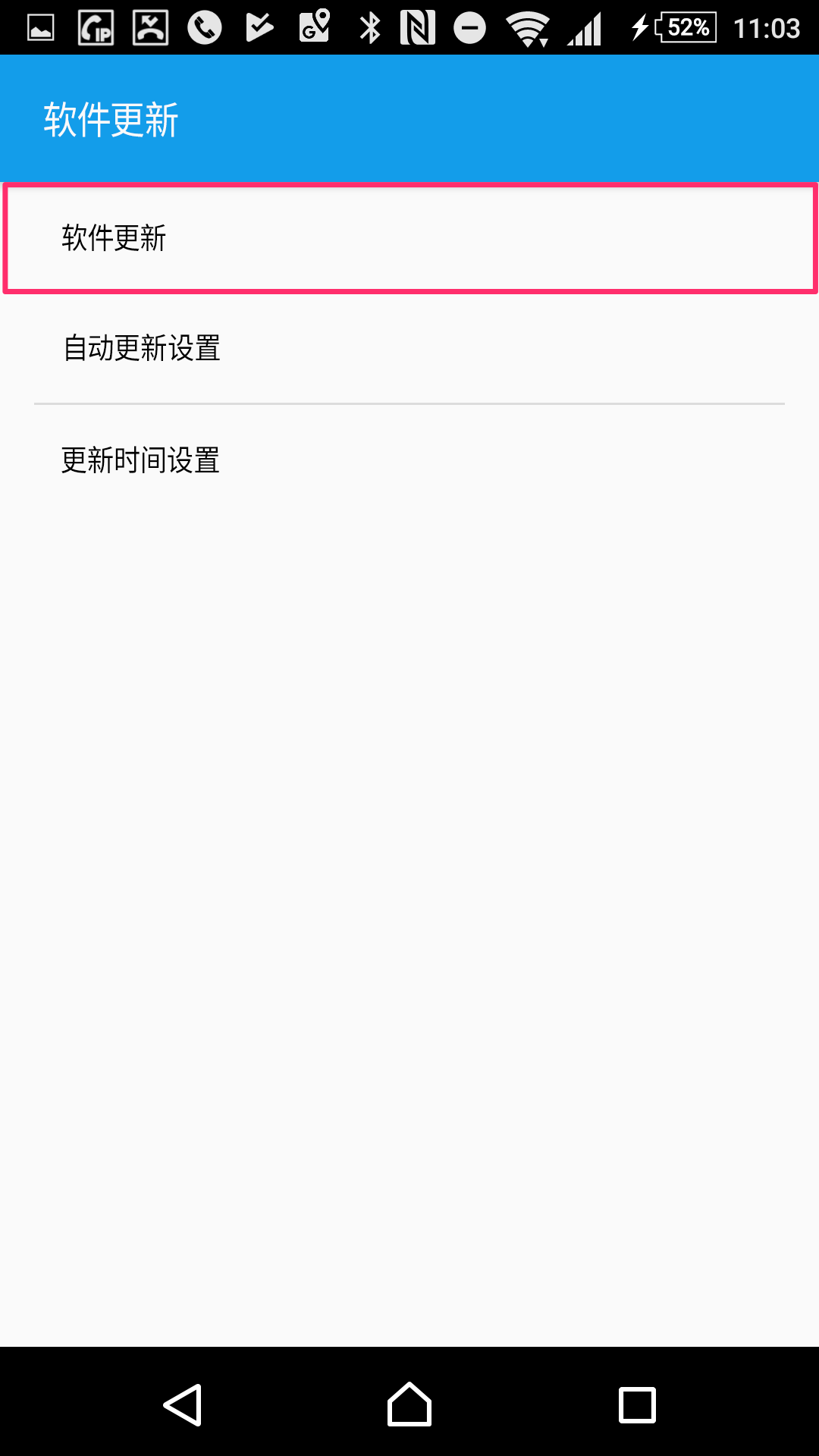Open 更新时间设置 option
Viewport: 819px width, 1456px height.
click(x=409, y=460)
